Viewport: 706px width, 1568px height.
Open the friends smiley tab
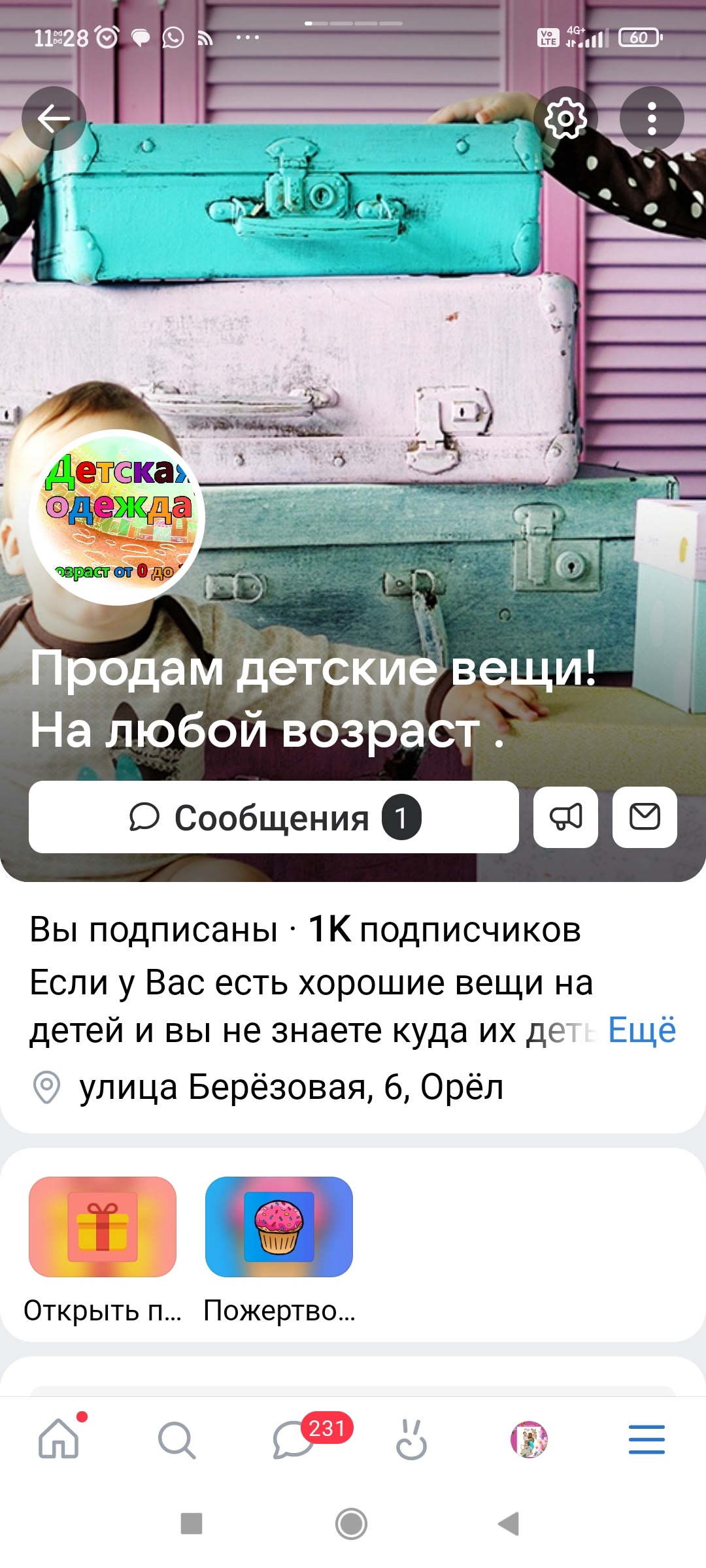(412, 1439)
